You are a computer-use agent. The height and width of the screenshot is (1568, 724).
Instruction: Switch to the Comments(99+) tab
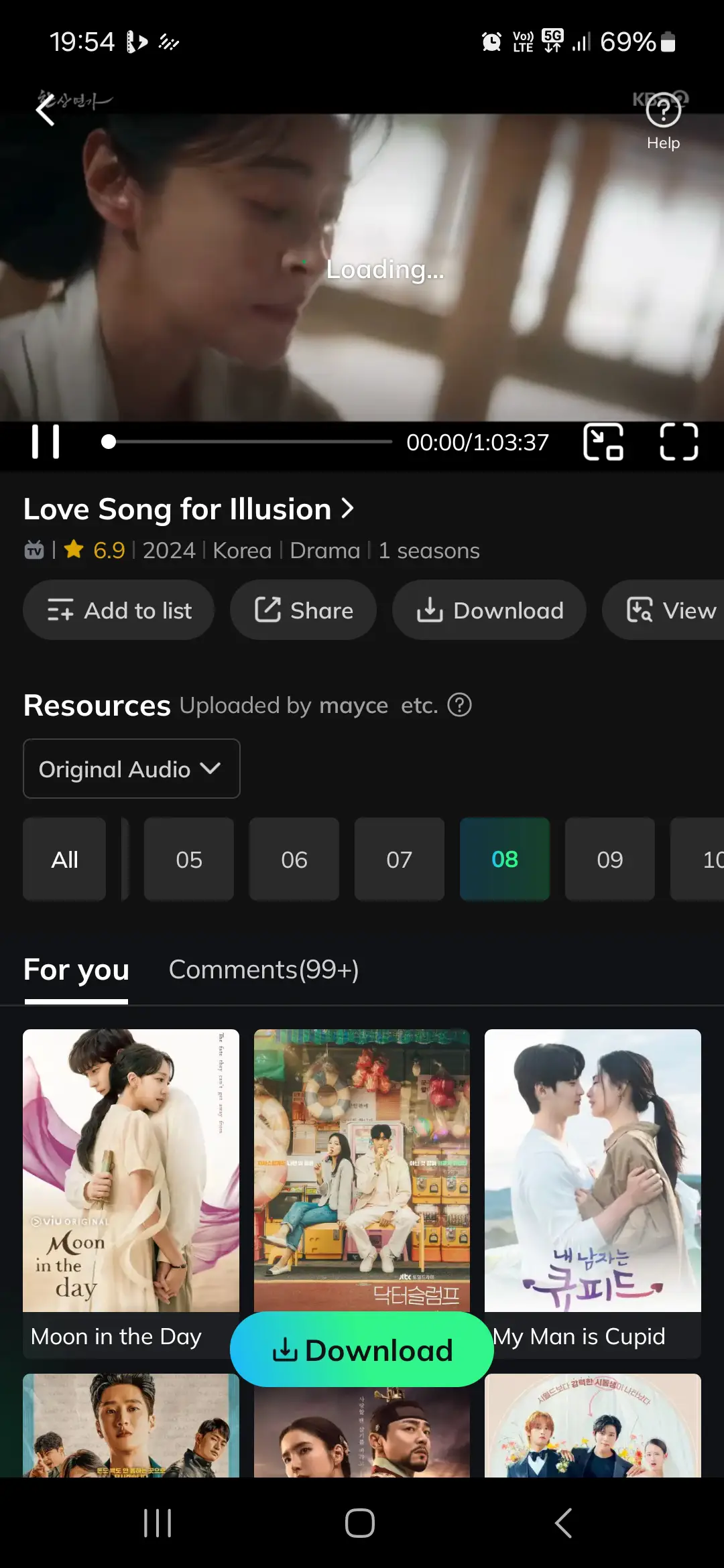coord(263,970)
